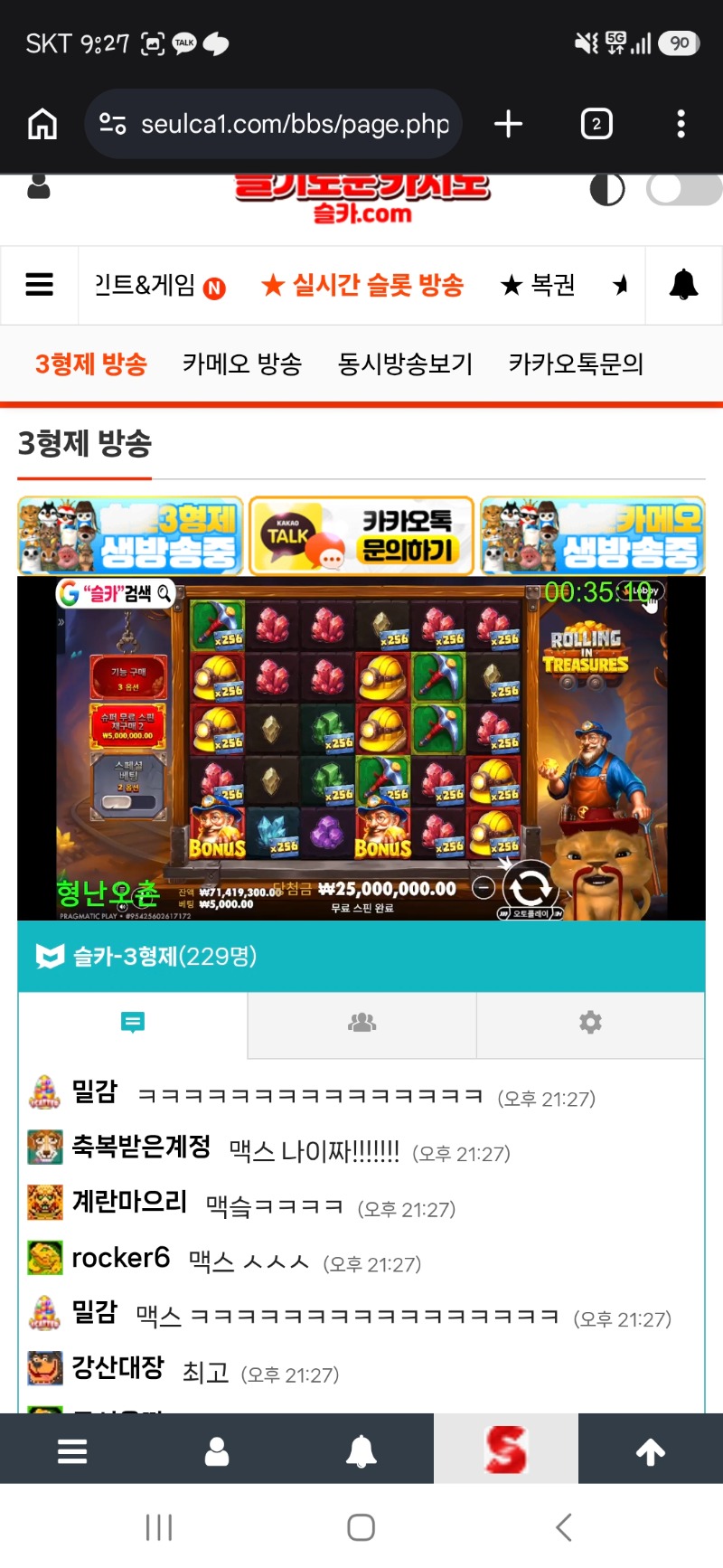723x1568 pixels.
Task: Open the browser overflow menu
Action: [681, 124]
